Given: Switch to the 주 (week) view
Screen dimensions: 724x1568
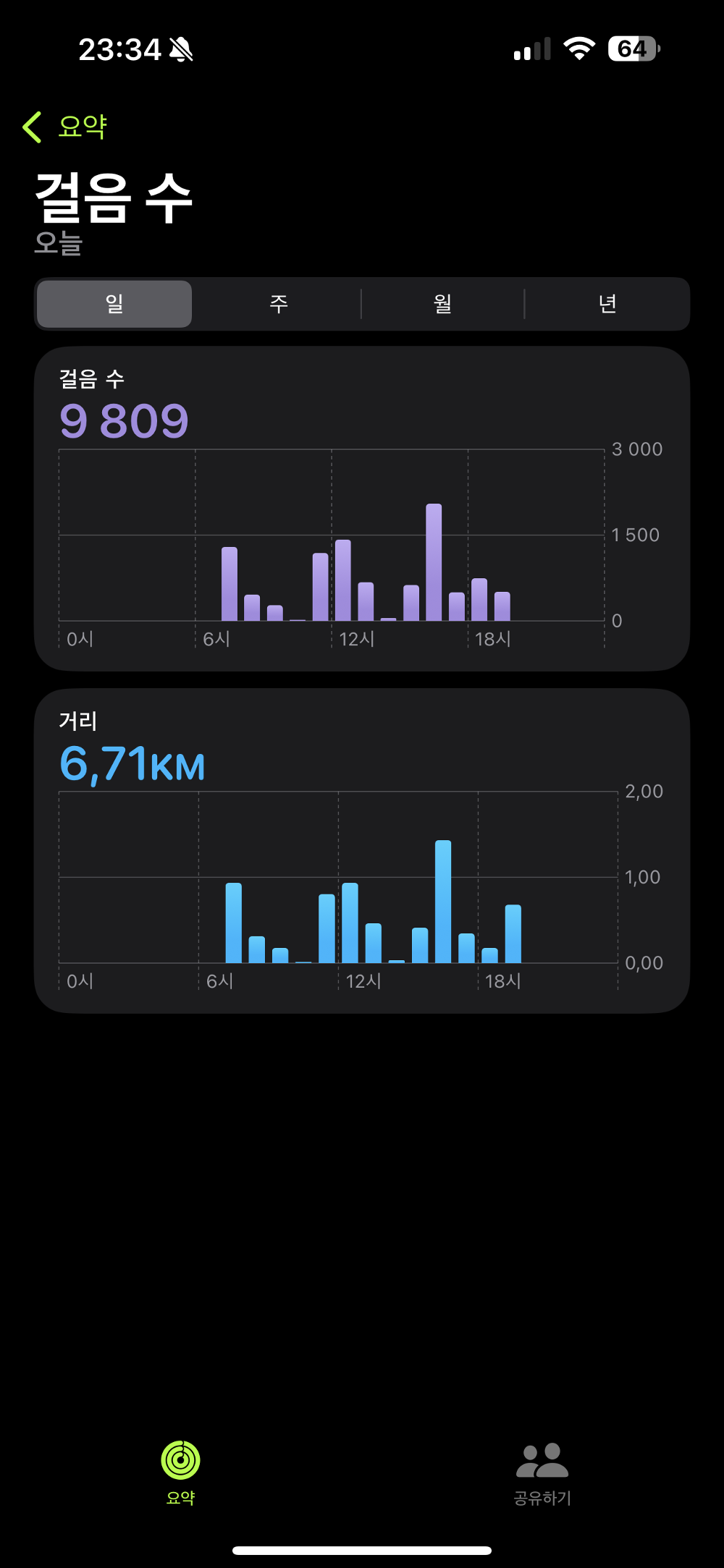Looking at the screenshot, I should click(279, 304).
